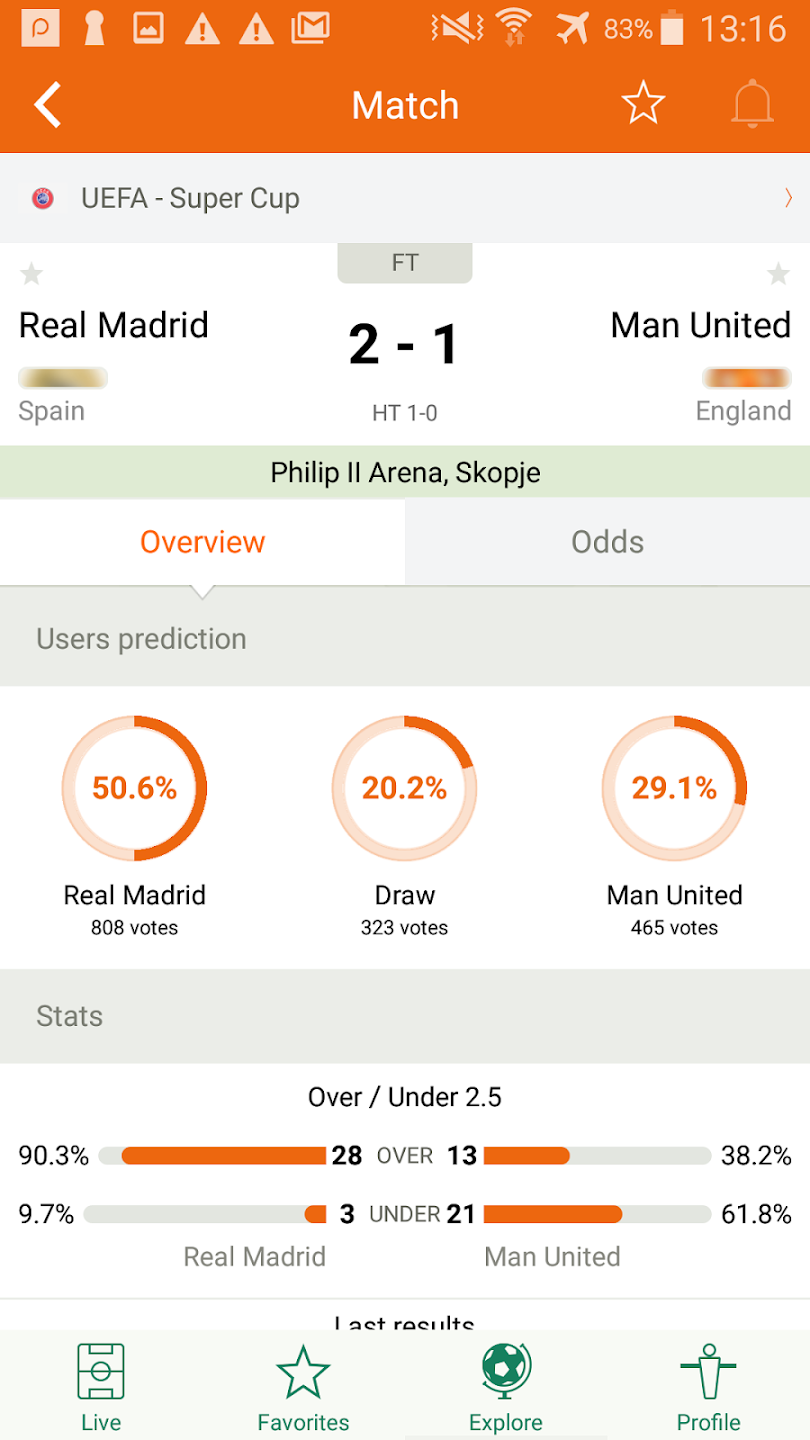
Task: Favorite Man United with the small star
Action: [778, 273]
